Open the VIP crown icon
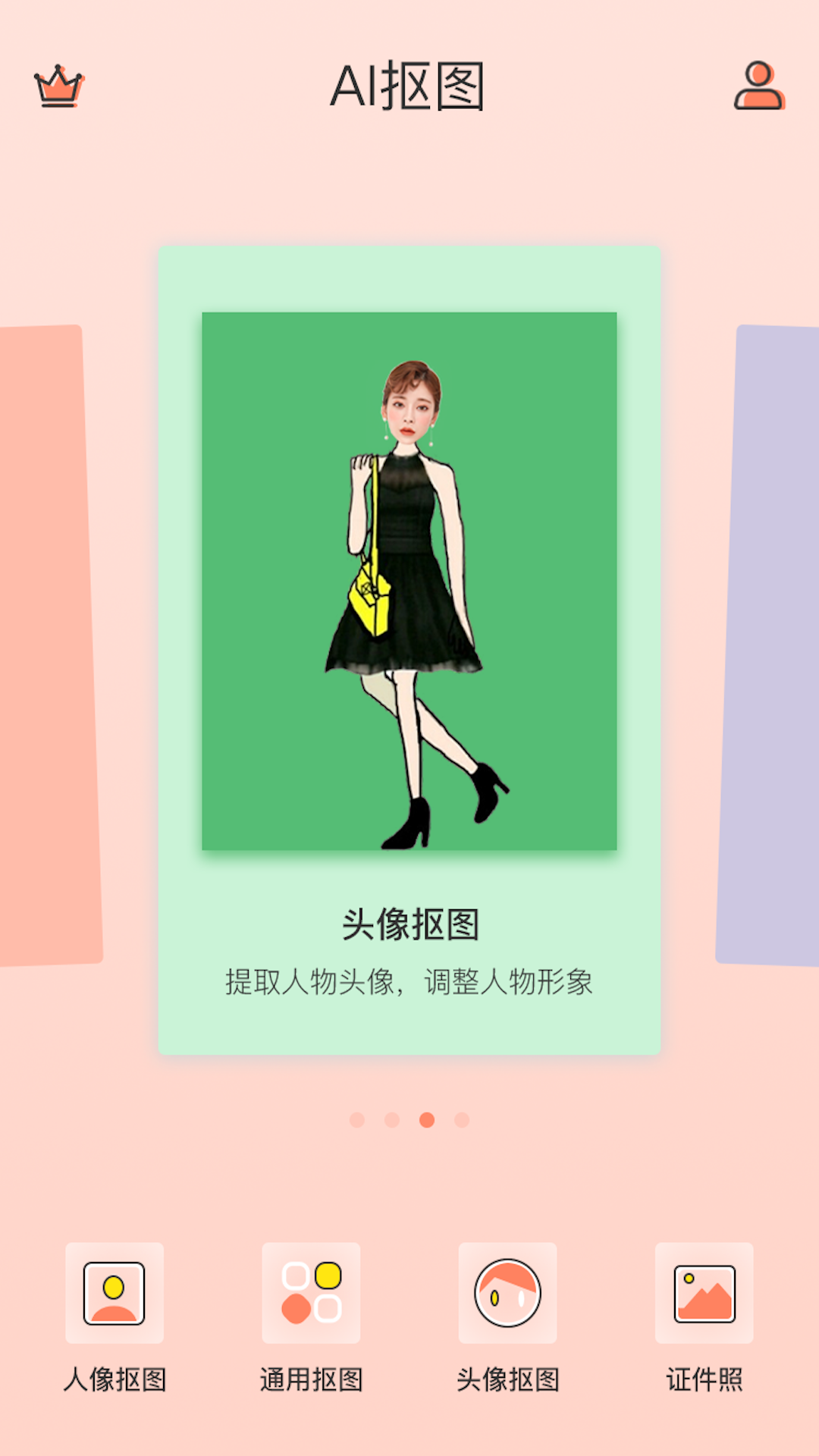 (x=58, y=86)
